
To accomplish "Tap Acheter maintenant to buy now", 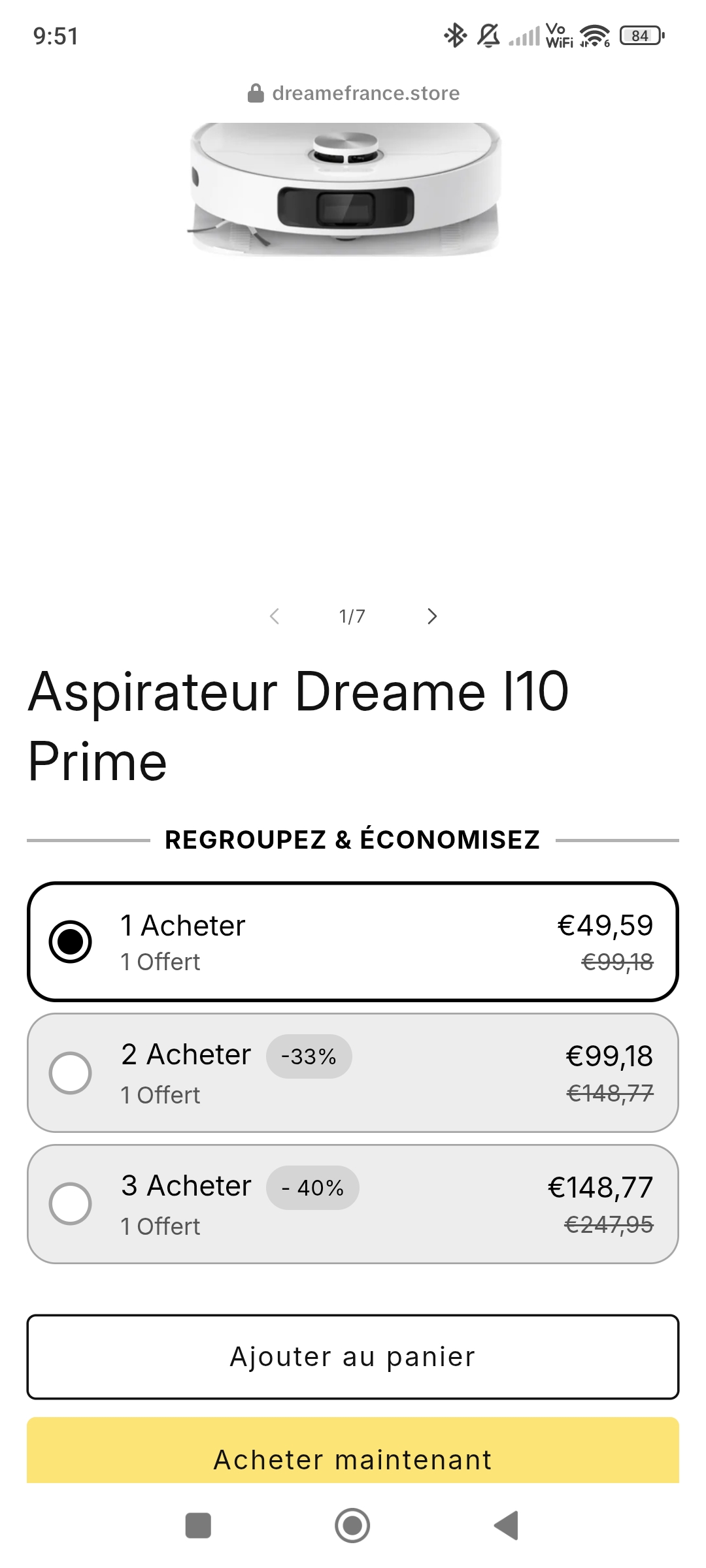I will click(x=353, y=1452).
